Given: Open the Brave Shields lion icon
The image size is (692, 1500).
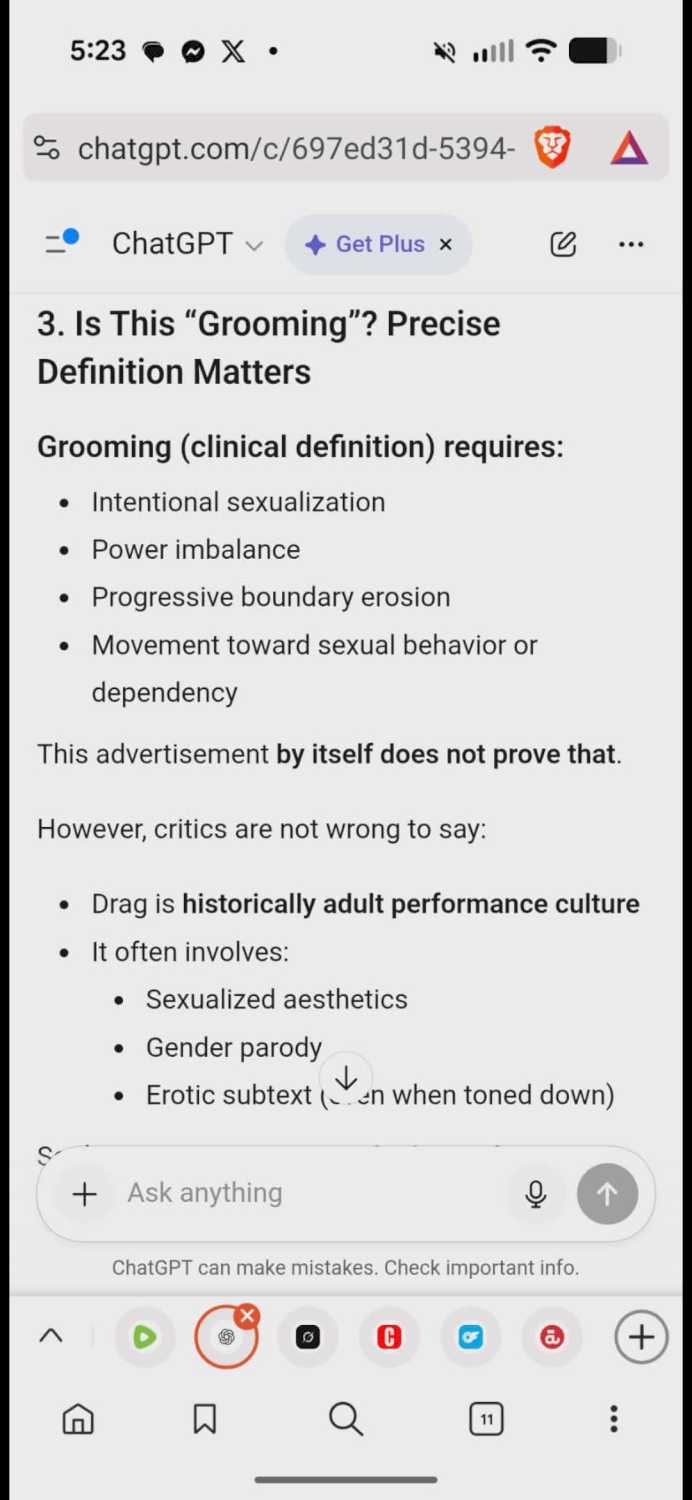Looking at the screenshot, I should pos(552,148).
